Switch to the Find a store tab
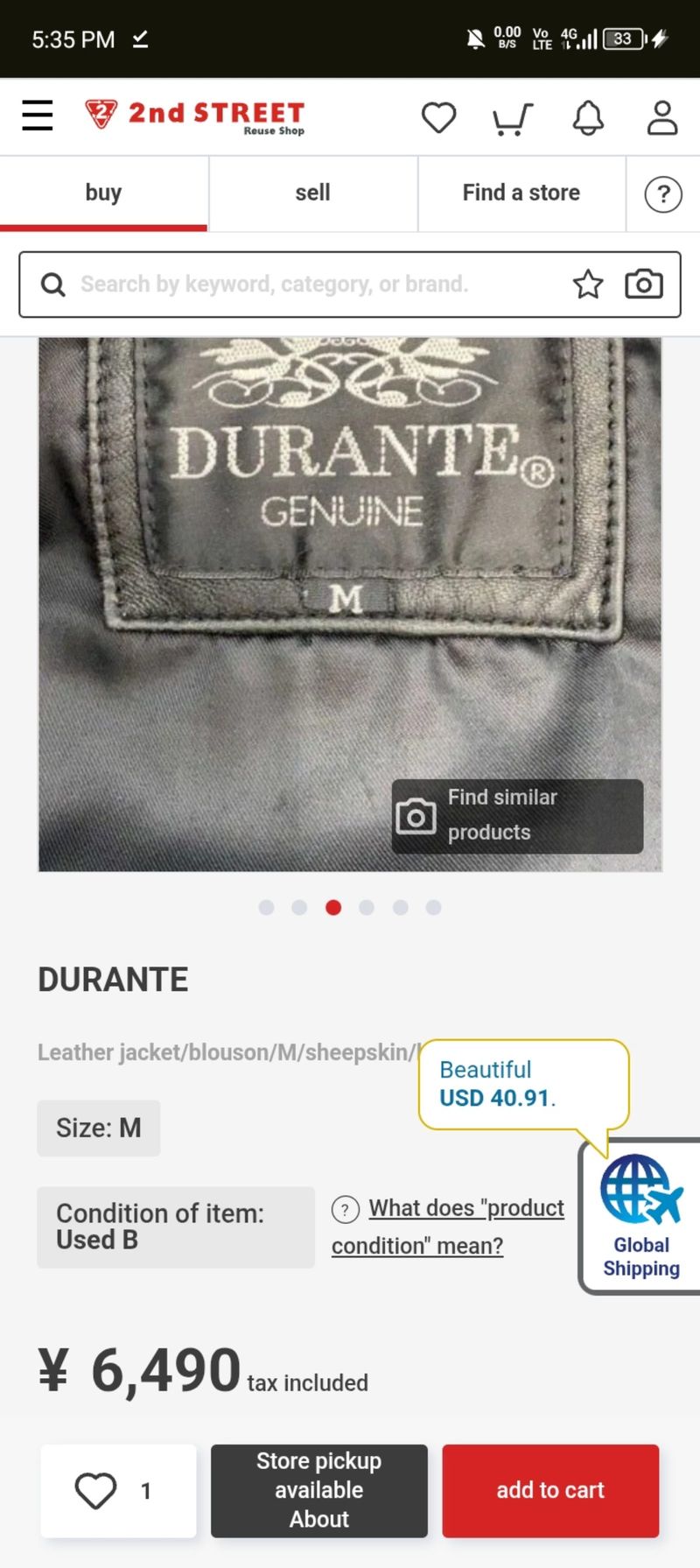This screenshot has width=700, height=1568. pyautogui.click(x=521, y=193)
